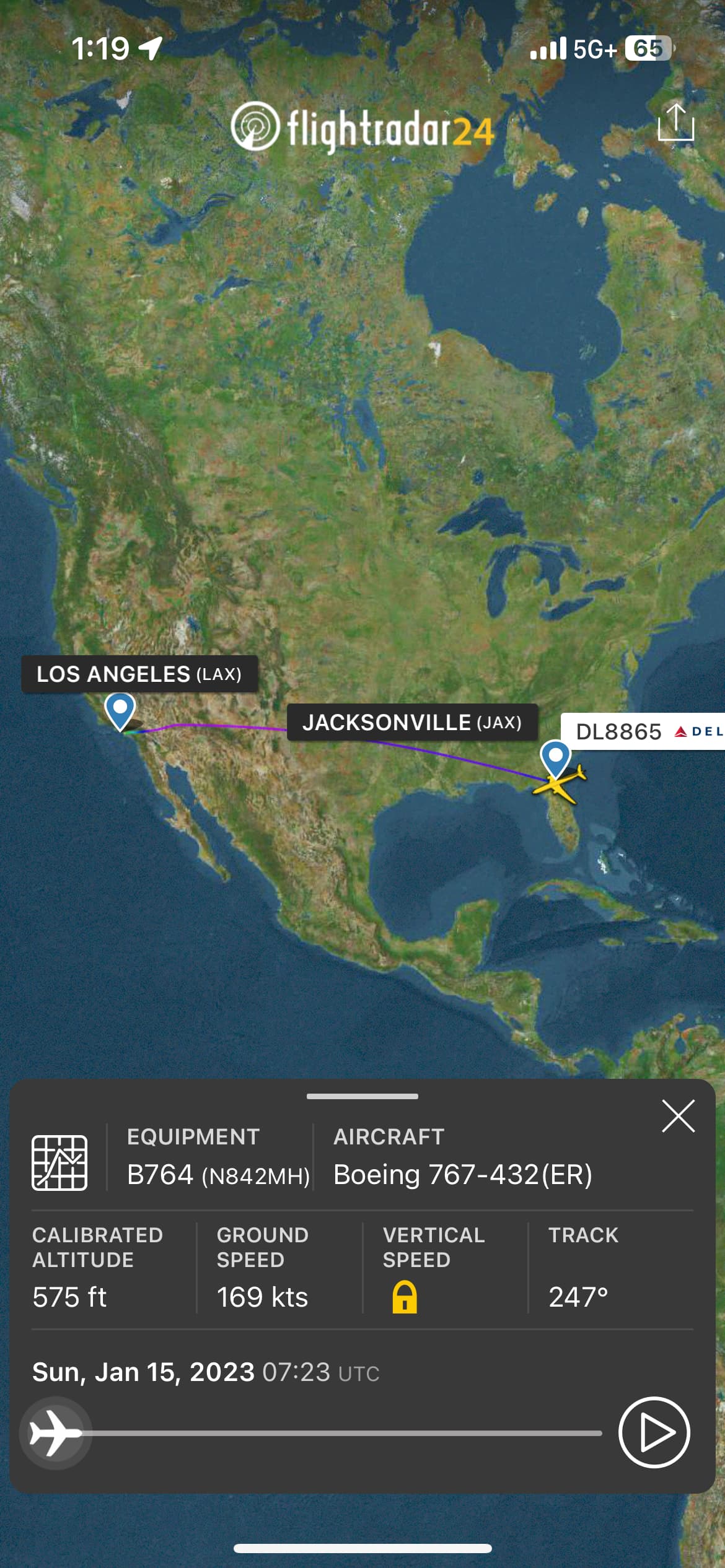The height and width of the screenshot is (1568, 725).
Task: Select the Jacksonville (JAX) airport pin
Action: coord(555,758)
